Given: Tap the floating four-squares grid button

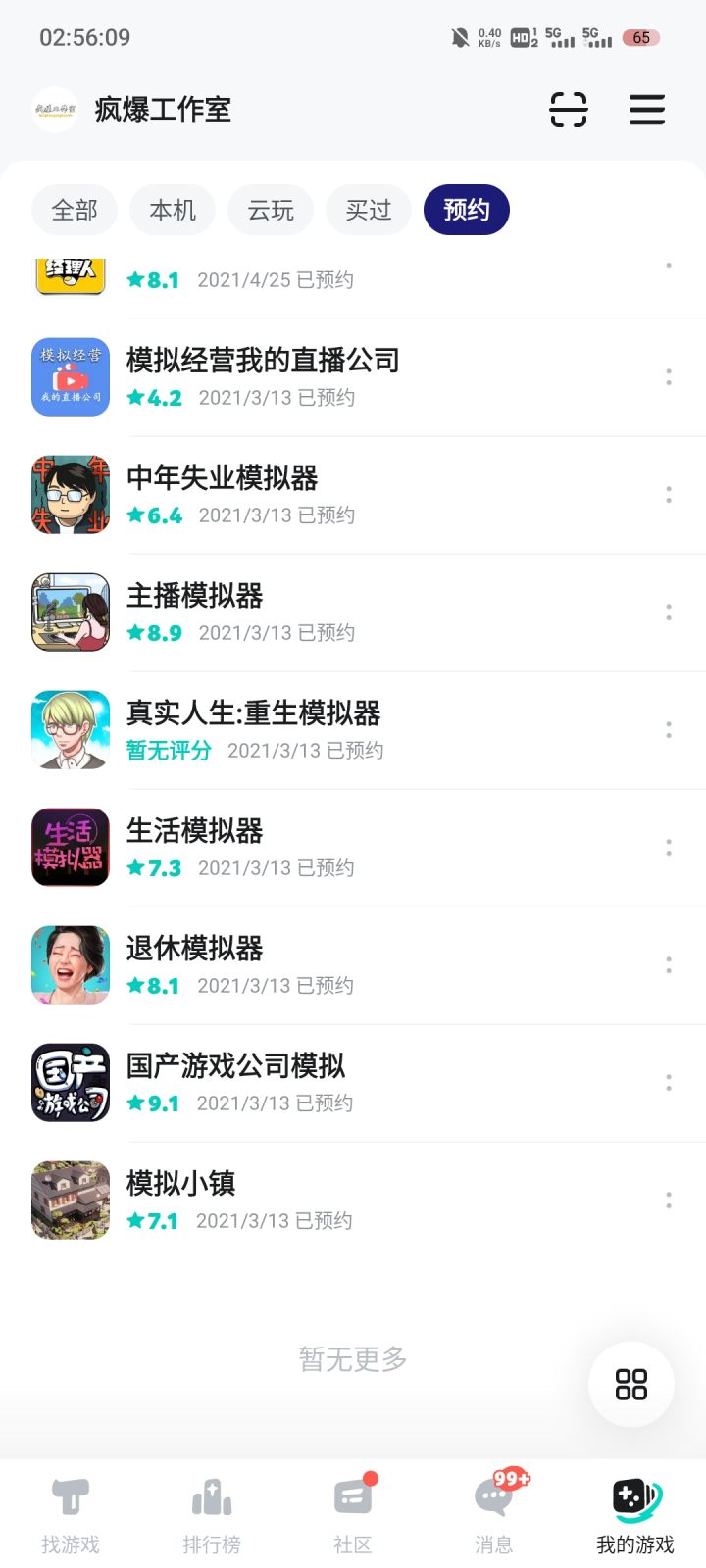Looking at the screenshot, I should tap(631, 1384).
